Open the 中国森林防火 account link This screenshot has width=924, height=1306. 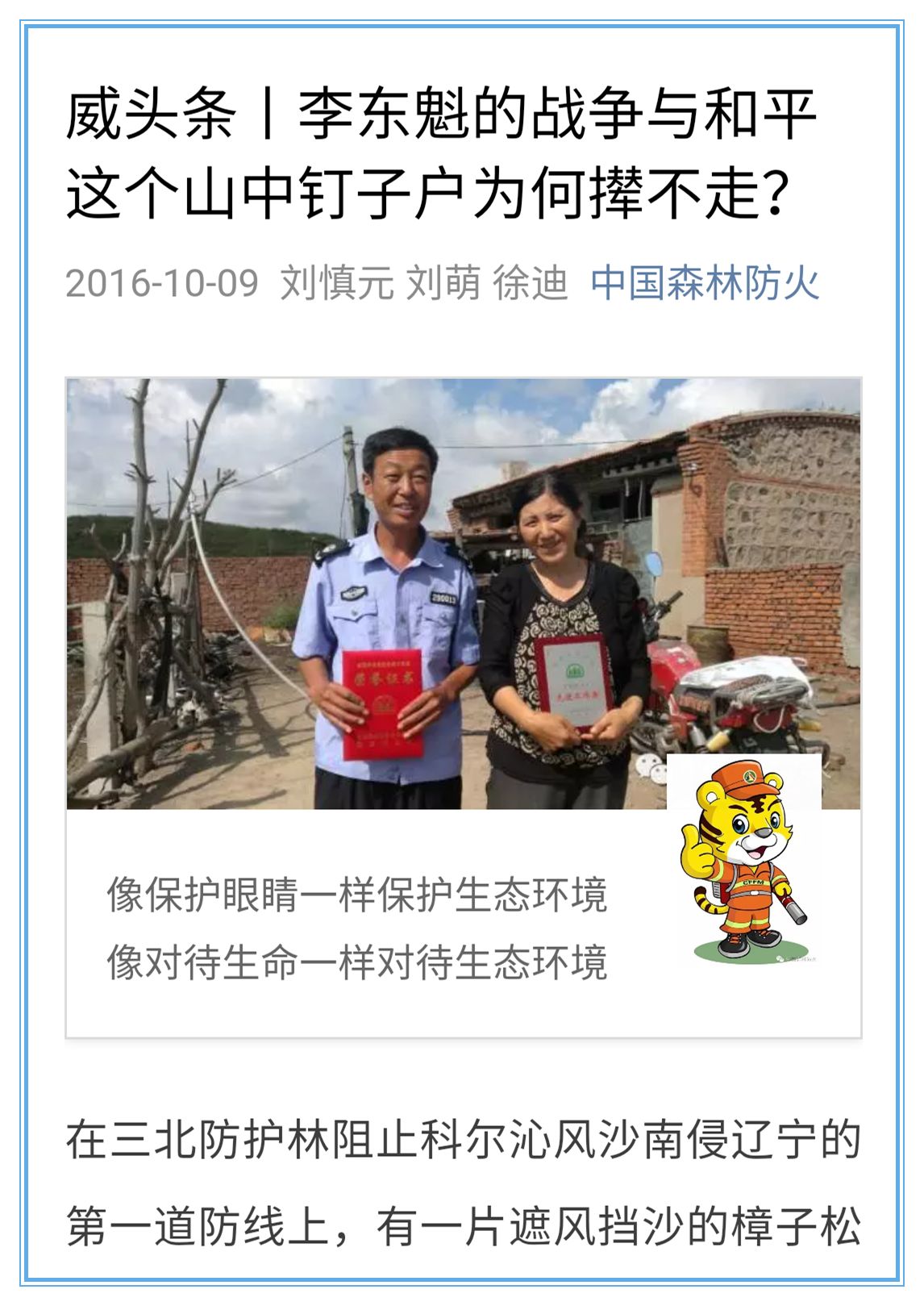tap(704, 283)
